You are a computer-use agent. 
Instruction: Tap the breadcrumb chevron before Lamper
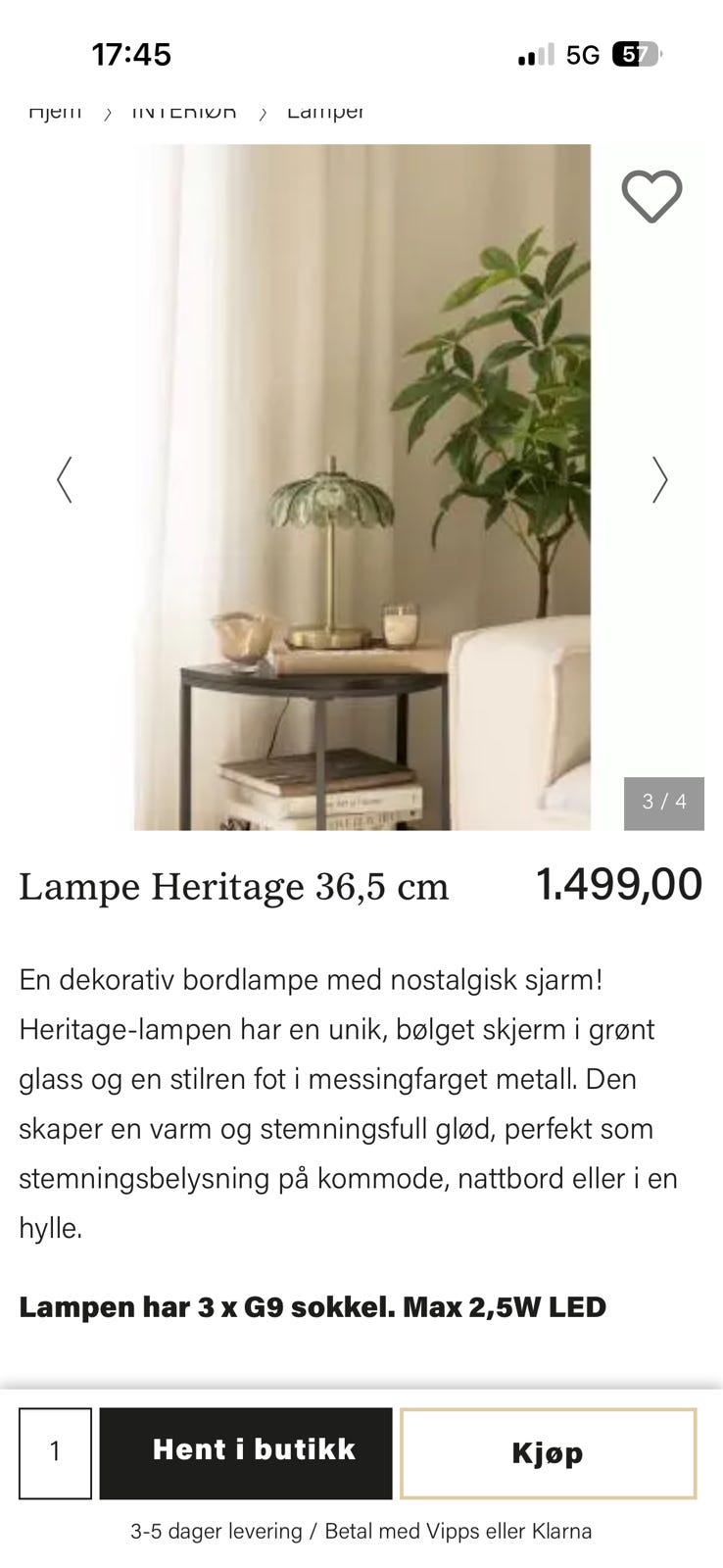[262, 110]
